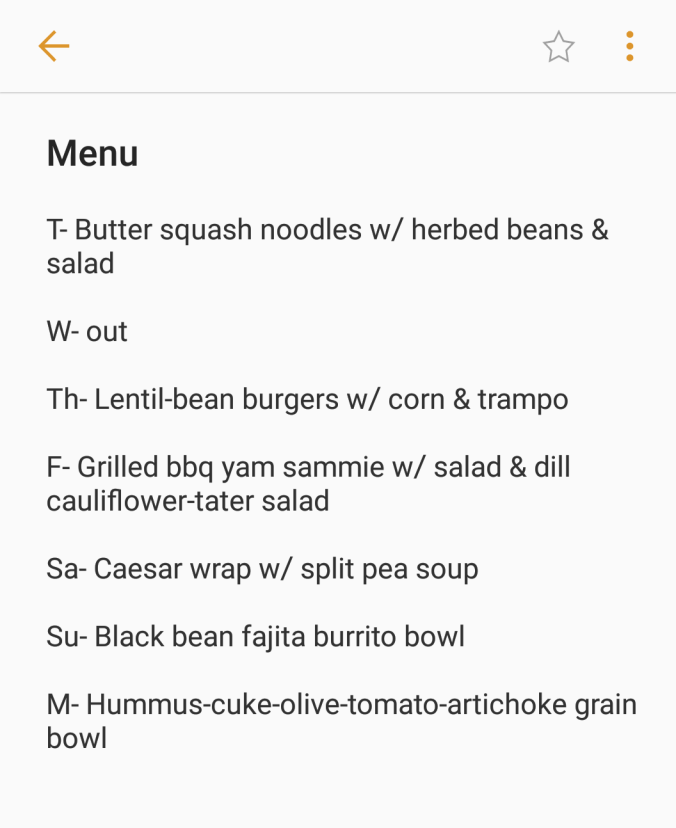Open the three-dot overflow menu
Viewport: 676px width, 828px height.
(x=629, y=46)
